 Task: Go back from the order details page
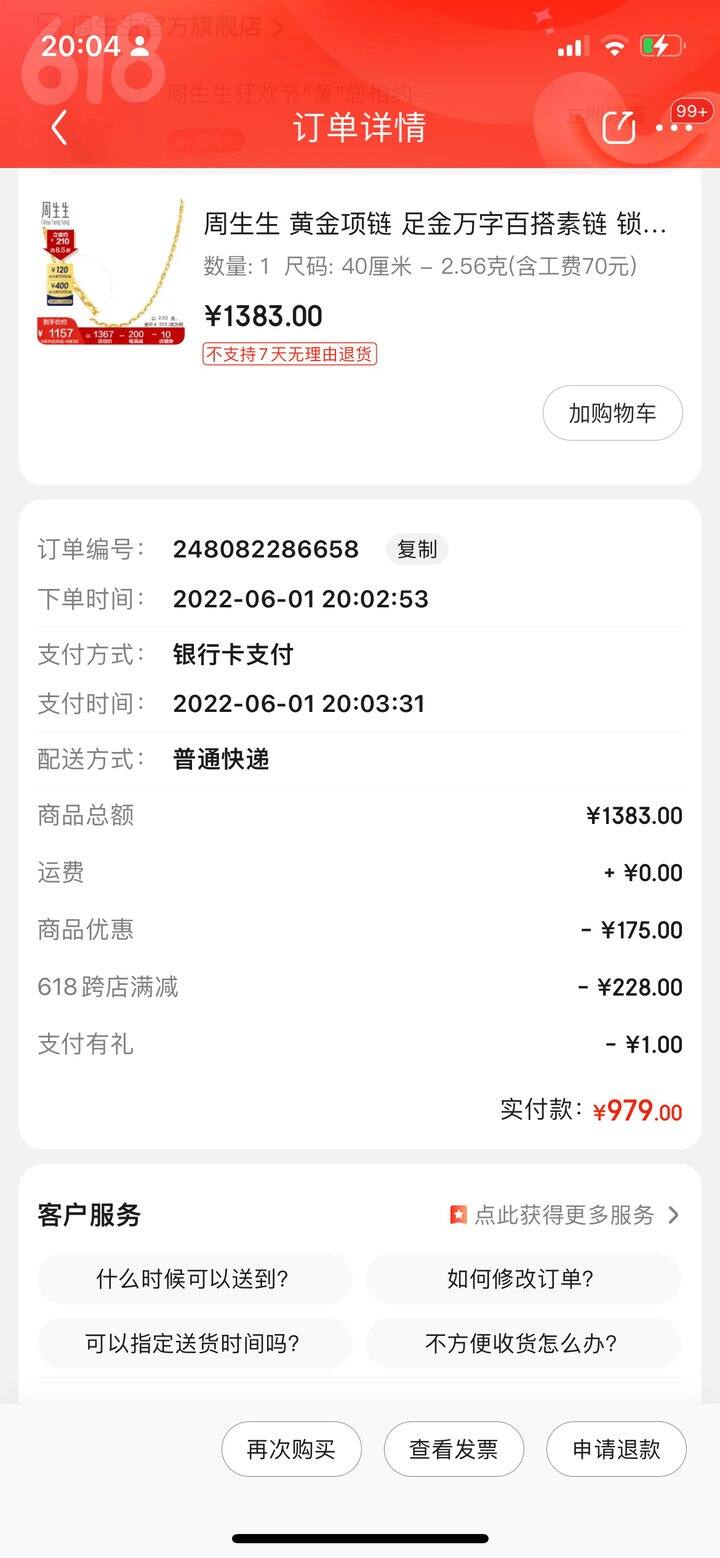click(59, 128)
